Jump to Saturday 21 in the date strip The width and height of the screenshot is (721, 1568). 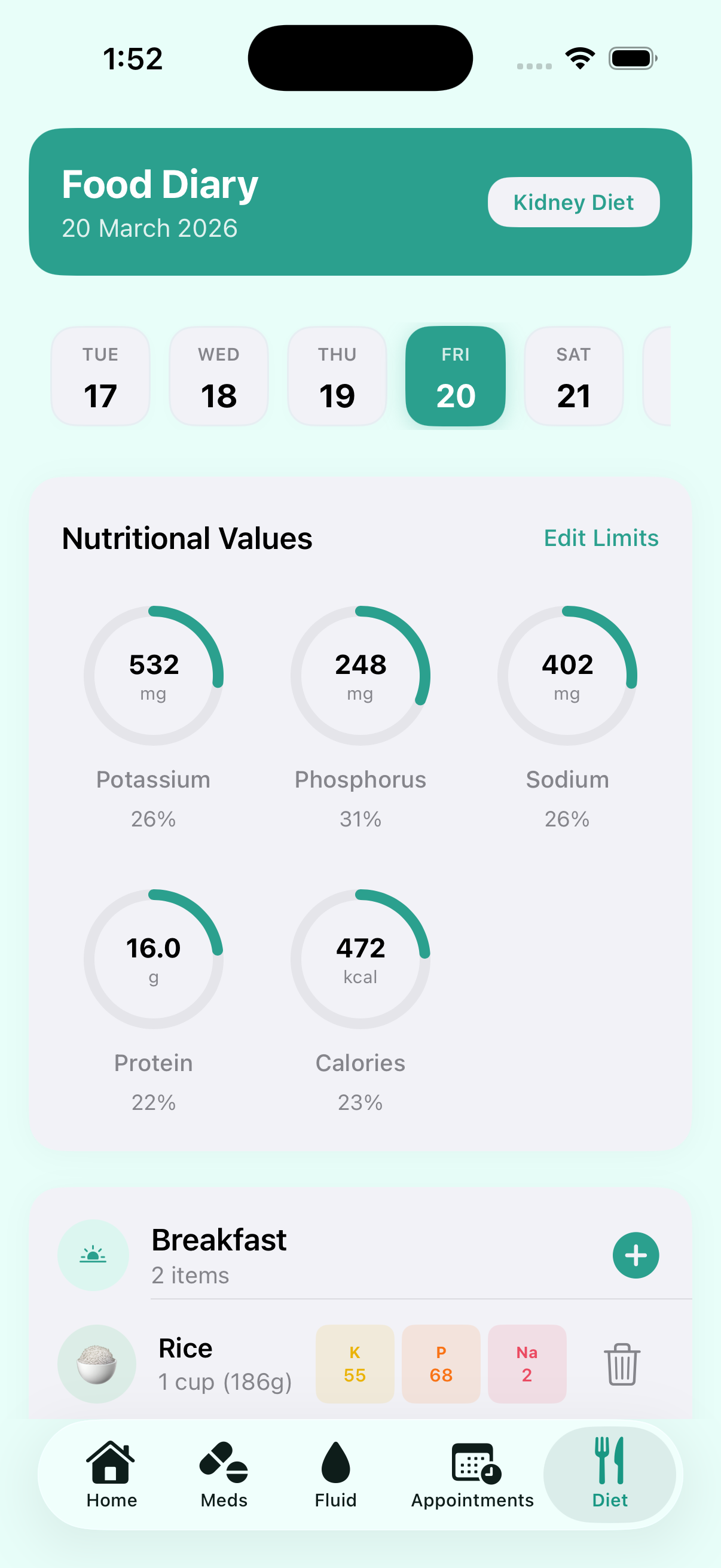[573, 376]
